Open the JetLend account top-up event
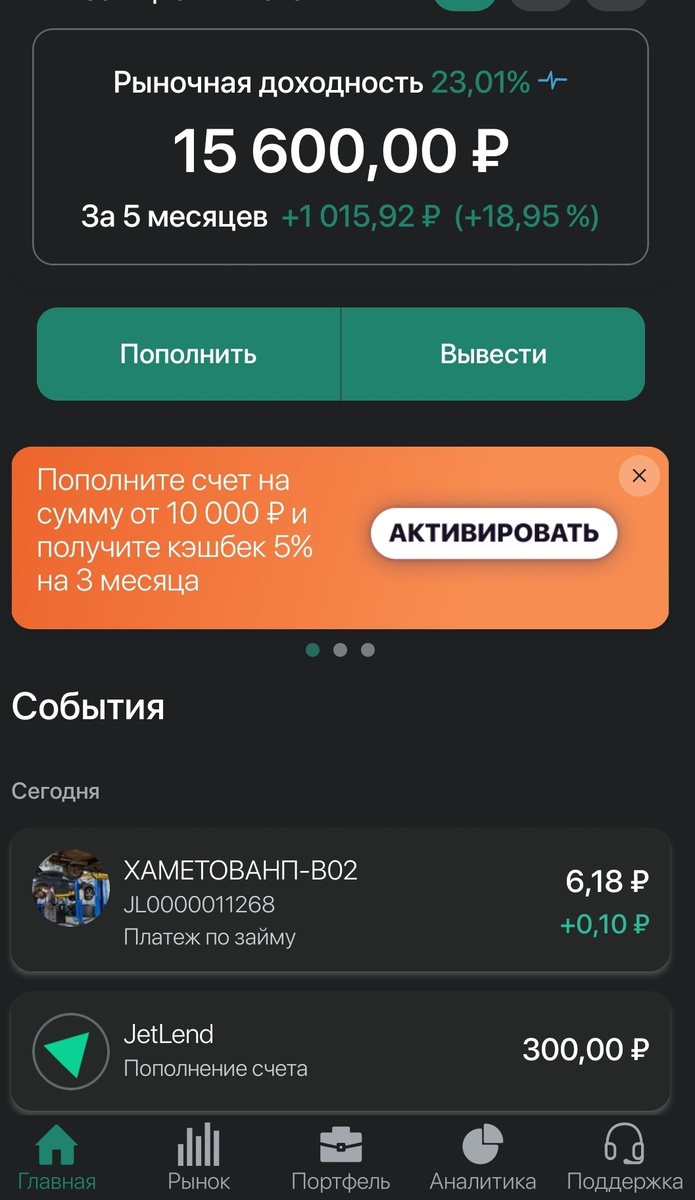695x1200 pixels. click(340, 1050)
